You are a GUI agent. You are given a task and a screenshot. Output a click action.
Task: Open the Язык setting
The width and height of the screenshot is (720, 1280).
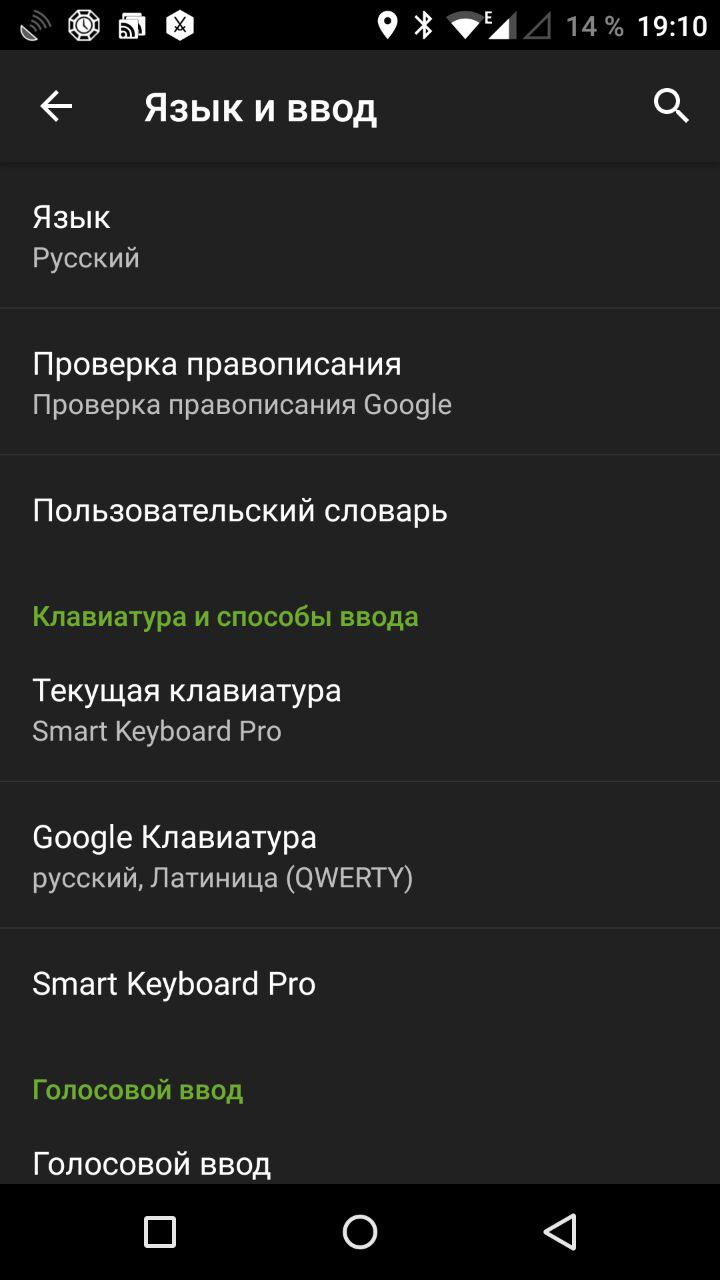point(360,236)
